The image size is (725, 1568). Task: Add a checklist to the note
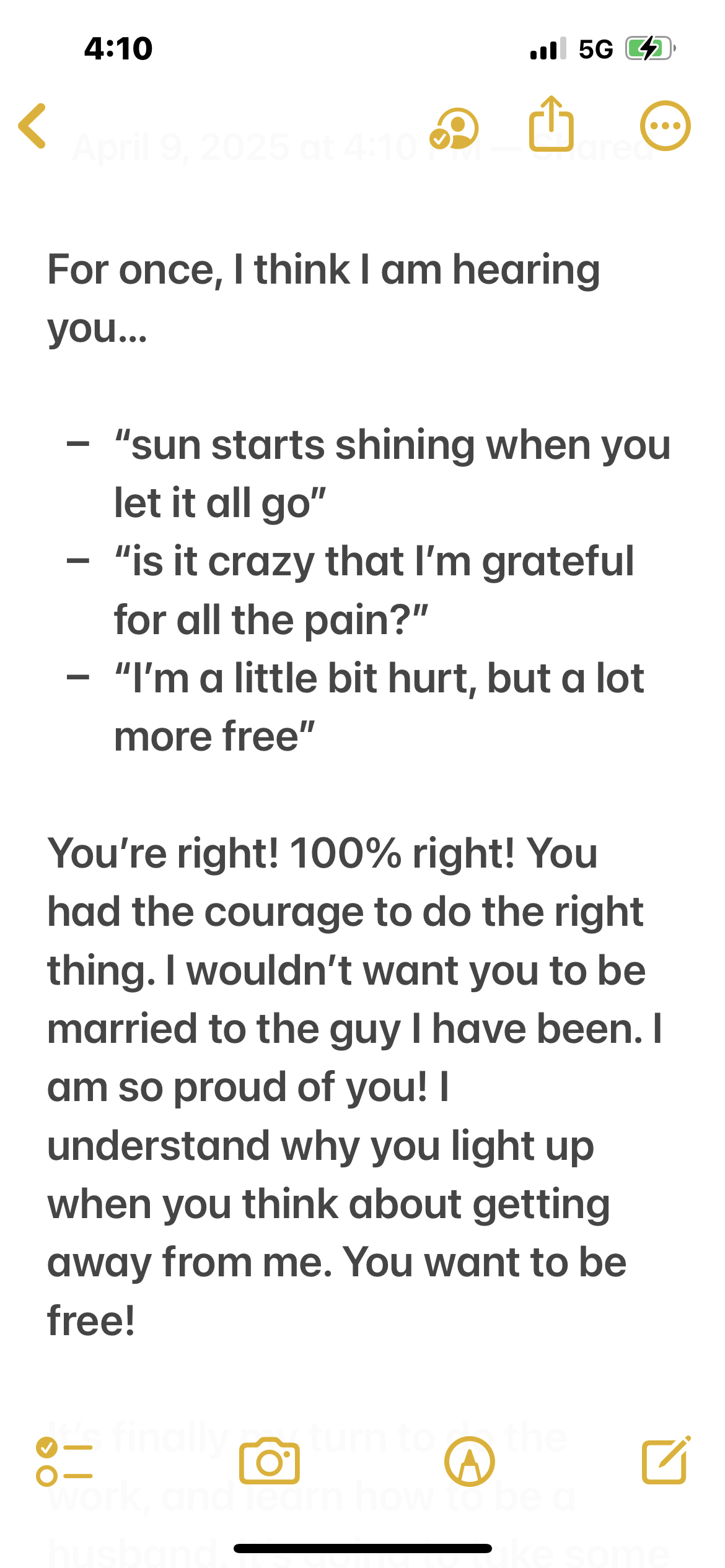pos(64,1461)
